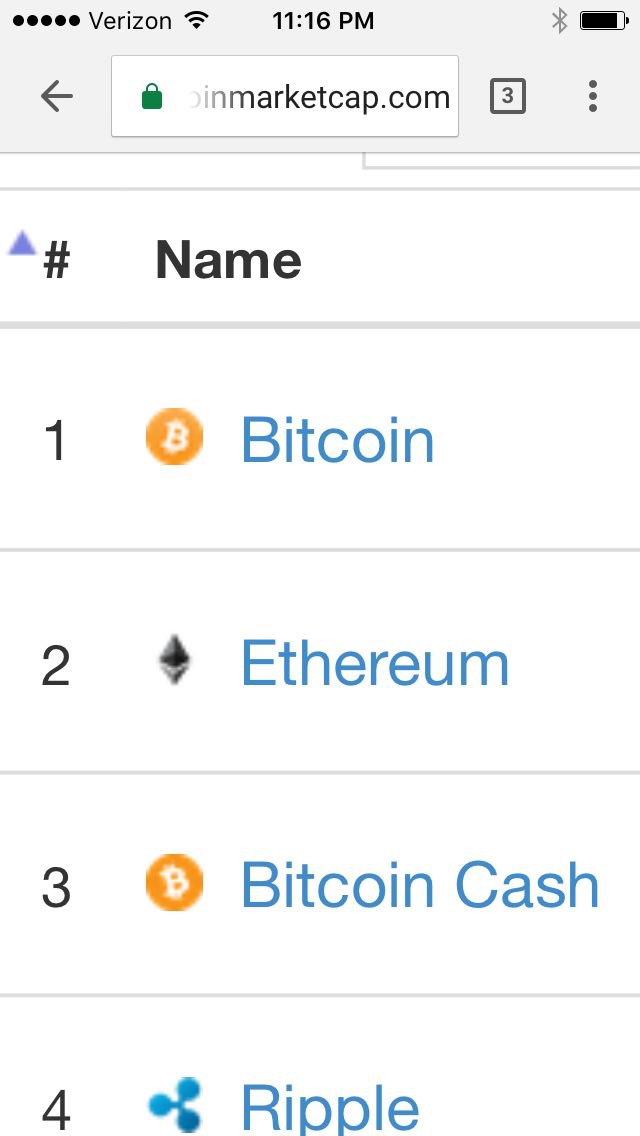Go back to the previous page
Image resolution: width=640 pixels, height=1136 pixels.
pos(57,96)
